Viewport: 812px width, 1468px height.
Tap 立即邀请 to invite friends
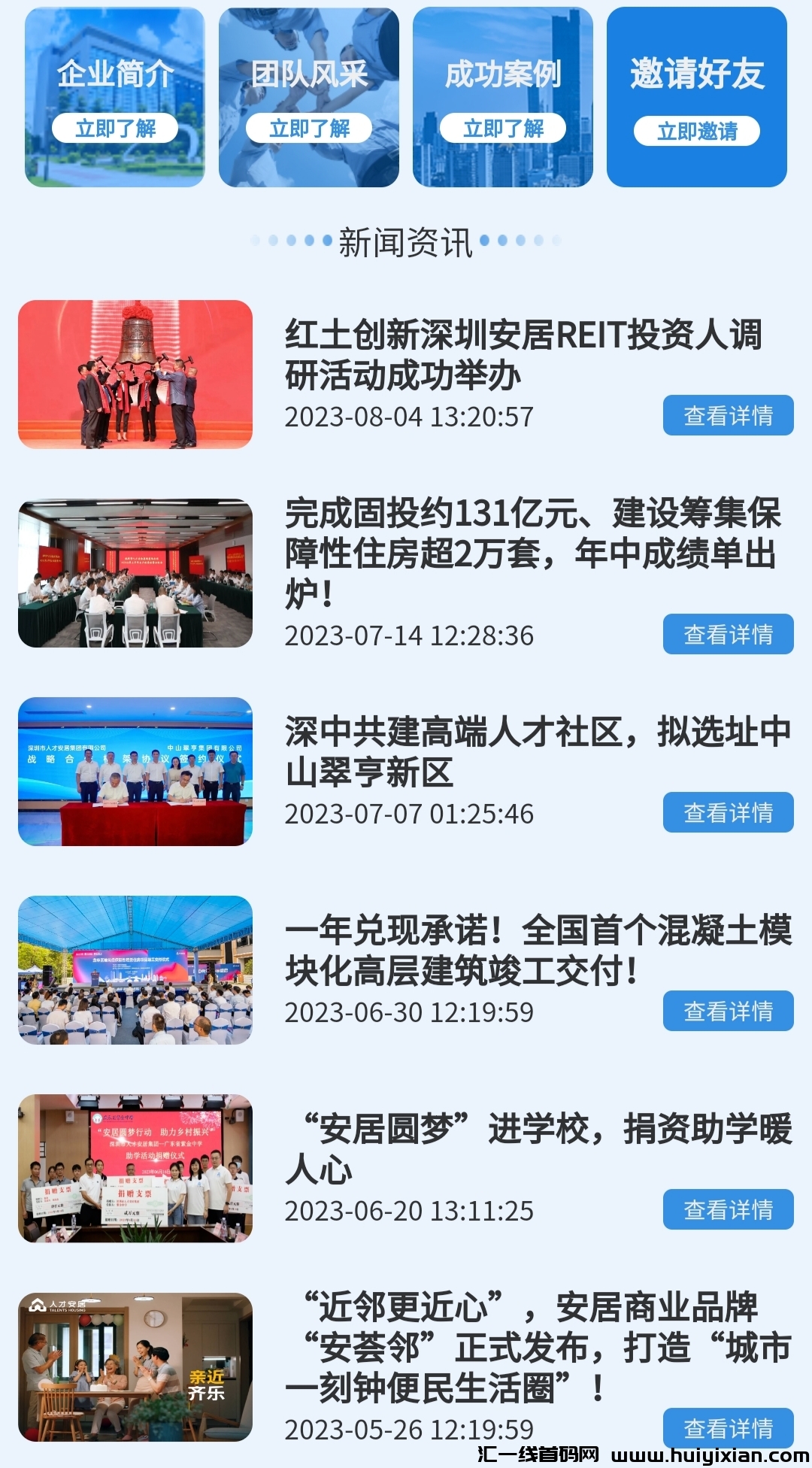697,132
